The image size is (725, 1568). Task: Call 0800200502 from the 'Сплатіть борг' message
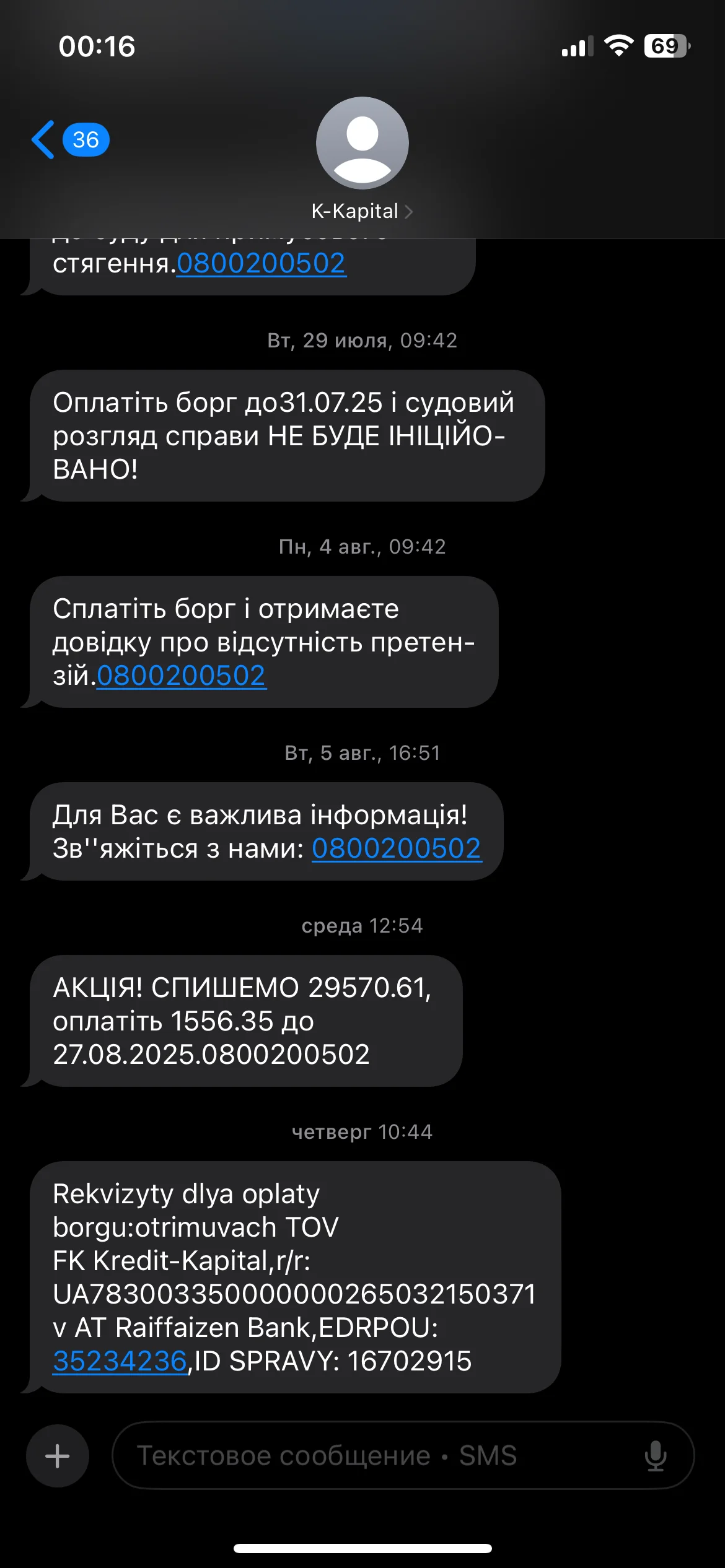(181, 676)
